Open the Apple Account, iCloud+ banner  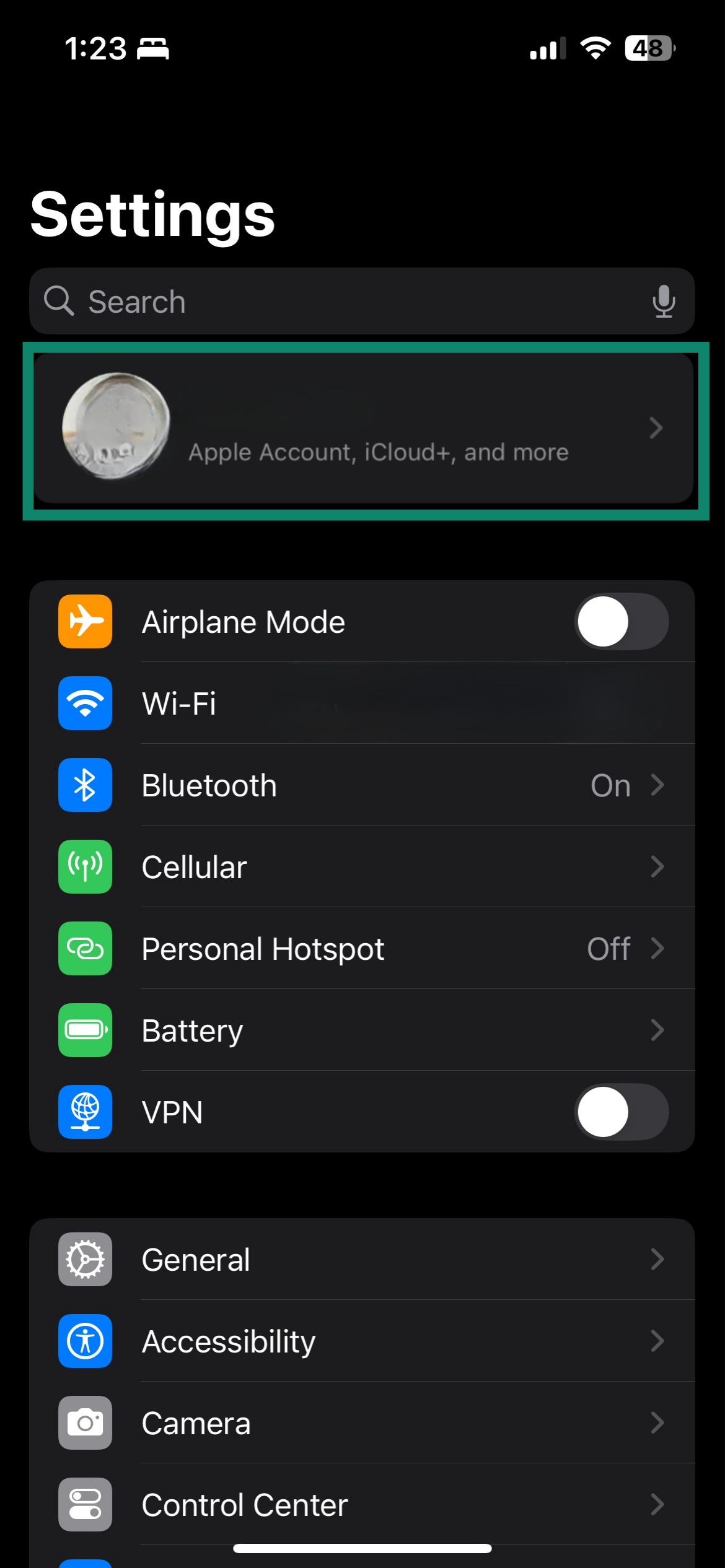point(362,428)
